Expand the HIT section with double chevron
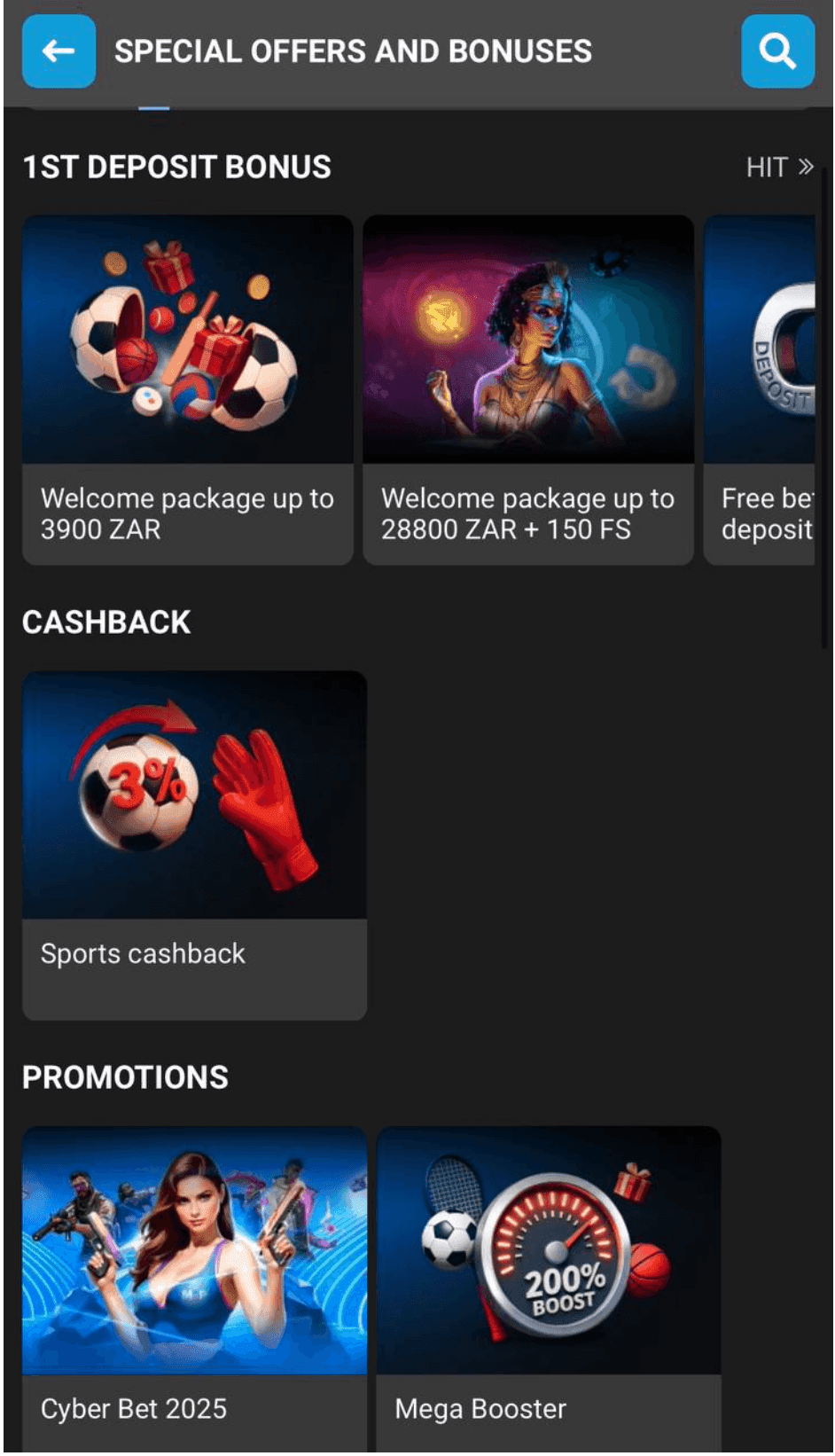The width and height of the screenshot is (835, 1456). coord(778,167)
